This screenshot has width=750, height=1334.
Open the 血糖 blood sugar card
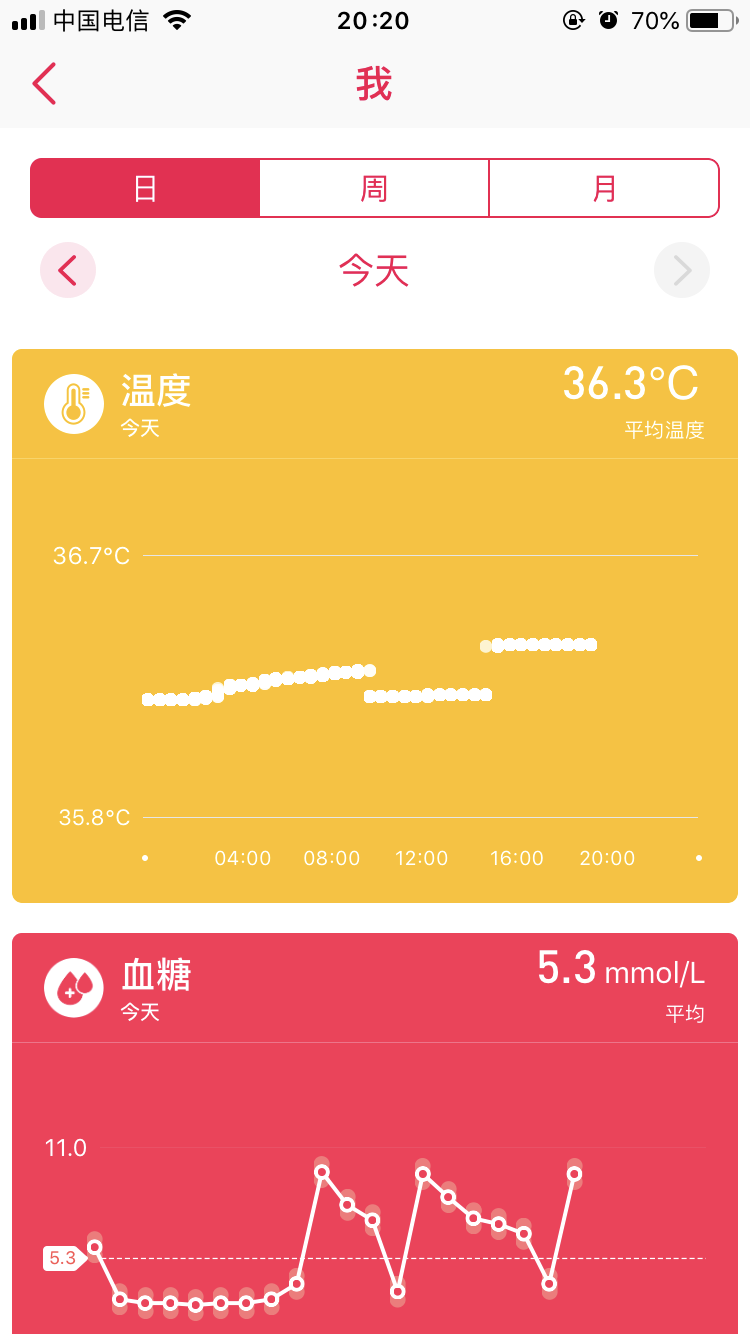pyautogui.click(x=375, y=1133)
